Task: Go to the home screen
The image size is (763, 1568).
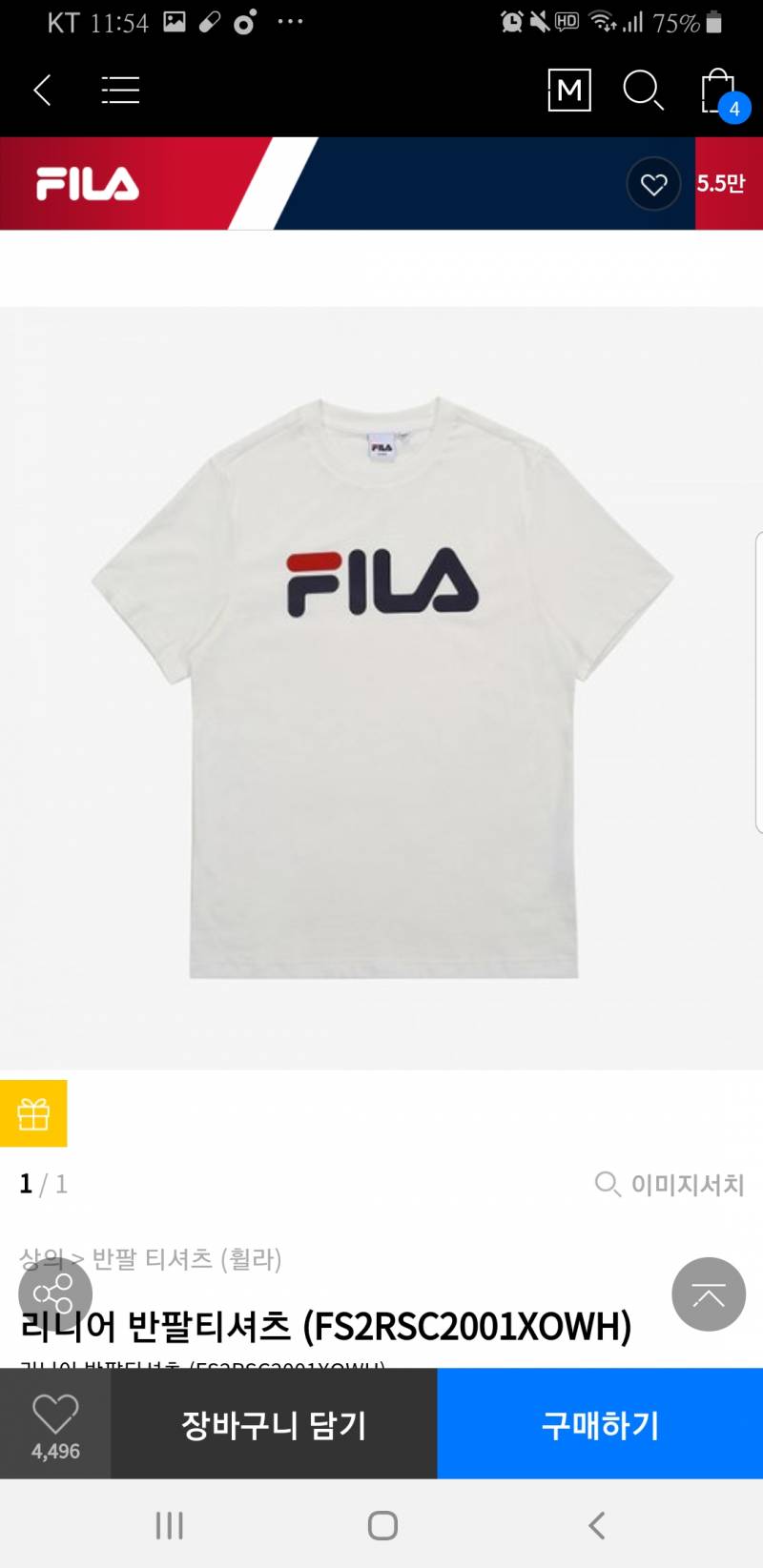Action: coord(382,1525)
